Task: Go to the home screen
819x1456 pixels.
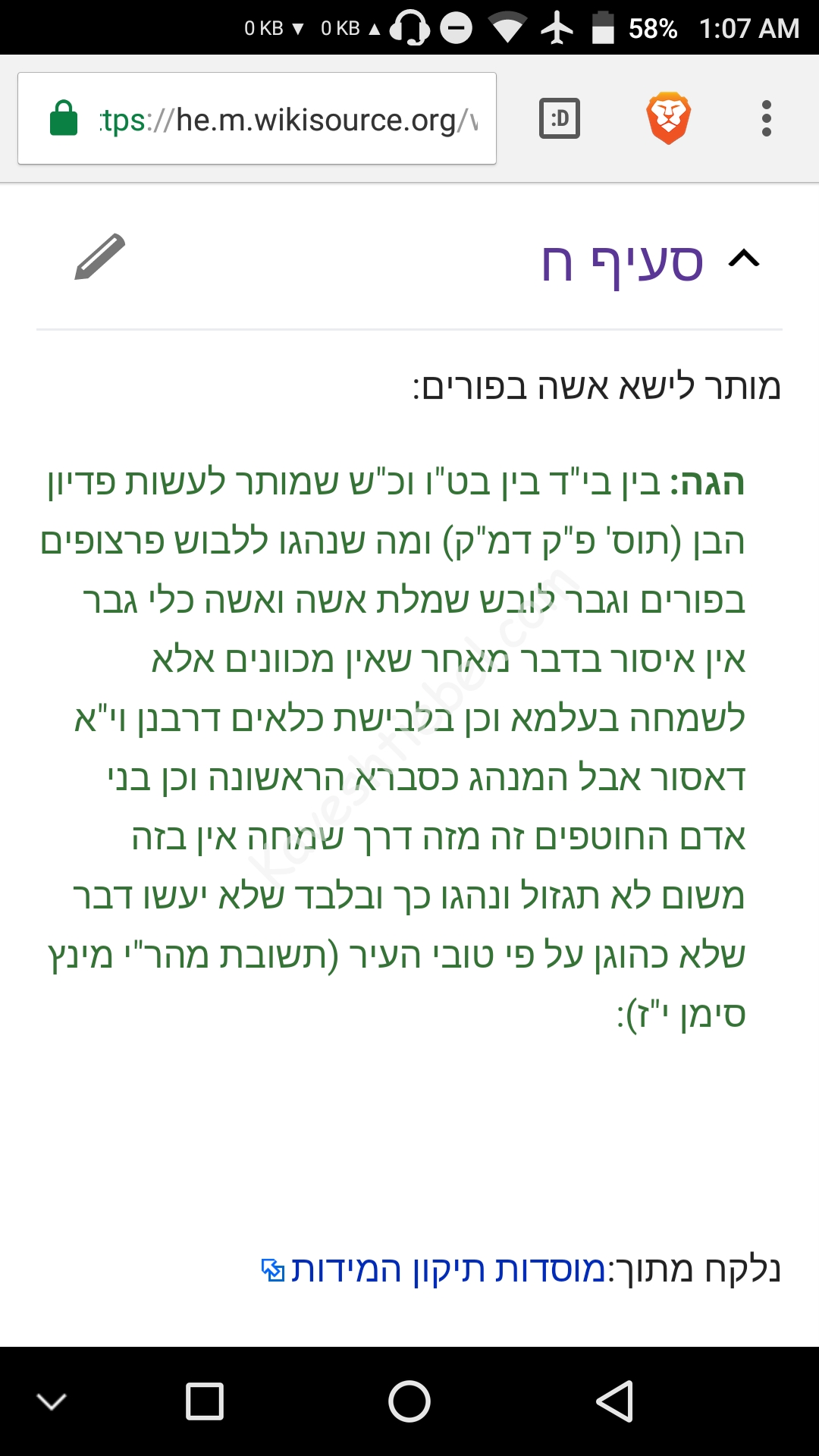Action: pyautogui.click(x=409, y=1401)
